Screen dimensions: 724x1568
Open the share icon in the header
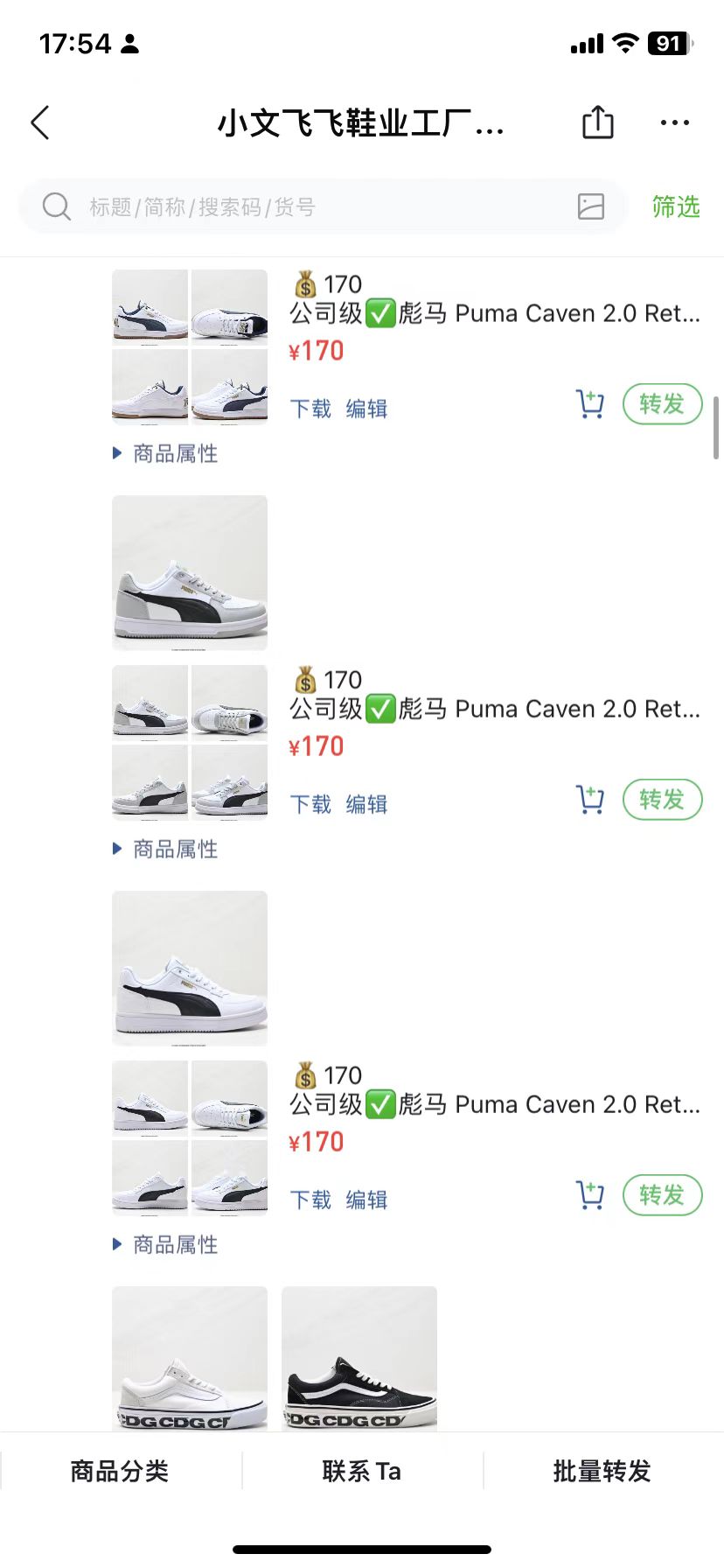coord(598,123)
